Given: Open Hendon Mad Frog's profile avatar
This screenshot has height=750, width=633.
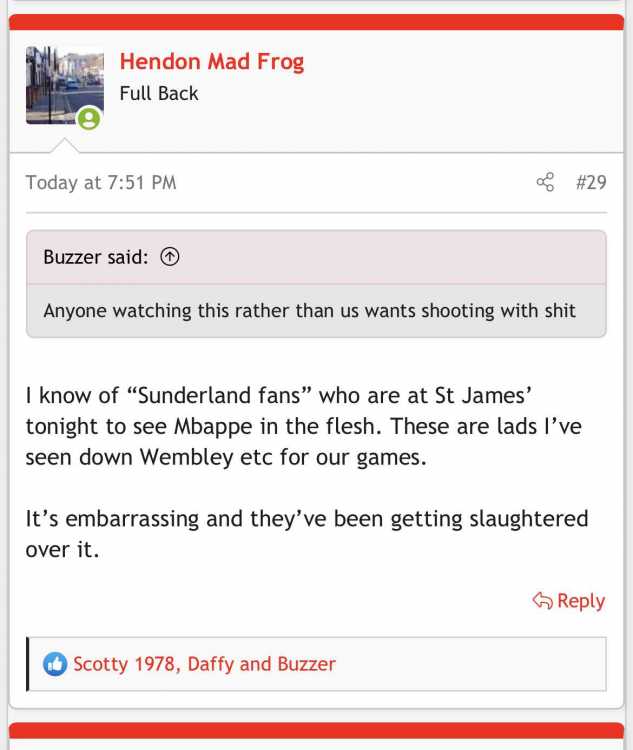Looking at the screenshot, I should point(64,86).
